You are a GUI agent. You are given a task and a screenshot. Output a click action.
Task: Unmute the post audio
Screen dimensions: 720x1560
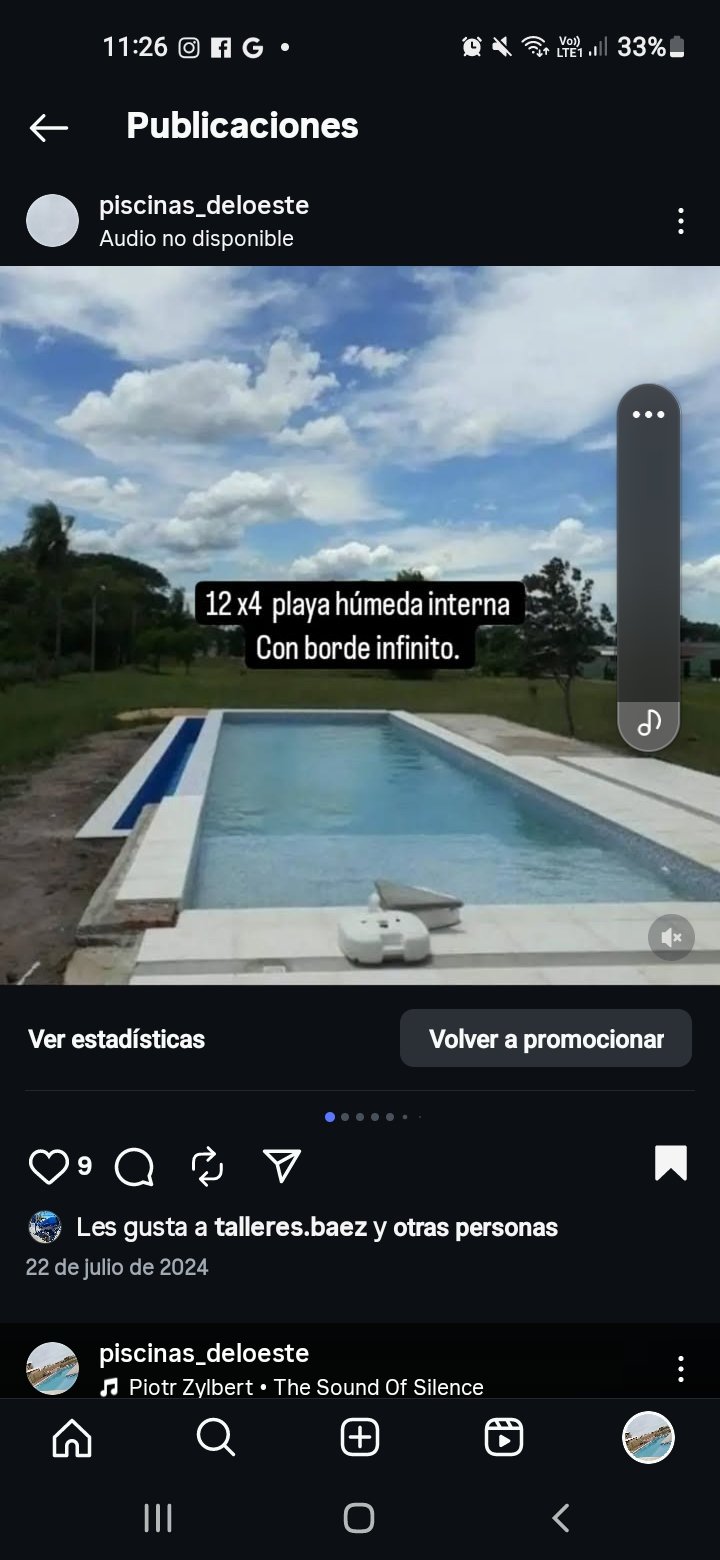[x=671, y=937]
